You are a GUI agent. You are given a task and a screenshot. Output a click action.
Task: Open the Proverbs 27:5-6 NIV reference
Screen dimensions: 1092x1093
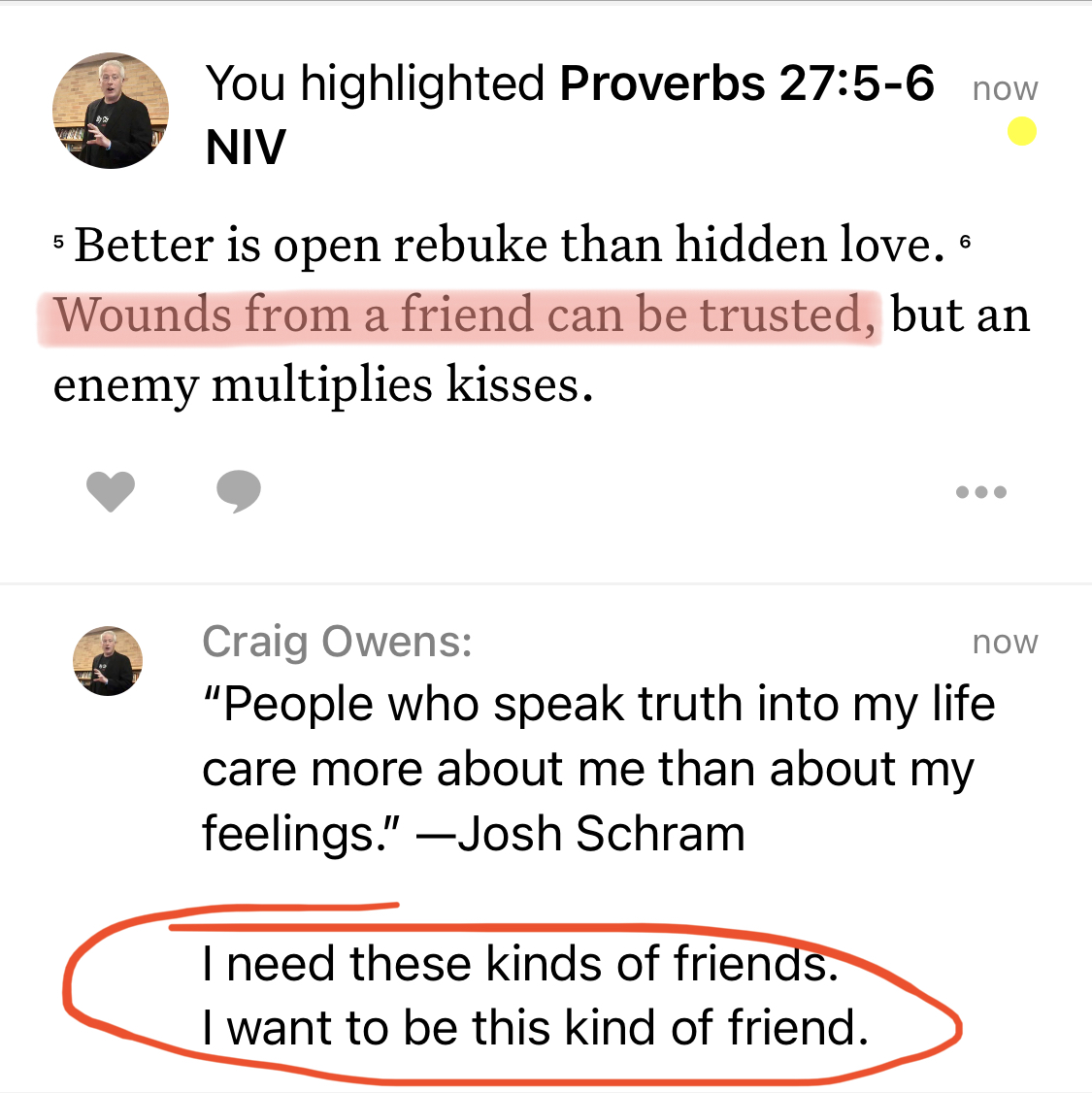[x=745, y=84]
